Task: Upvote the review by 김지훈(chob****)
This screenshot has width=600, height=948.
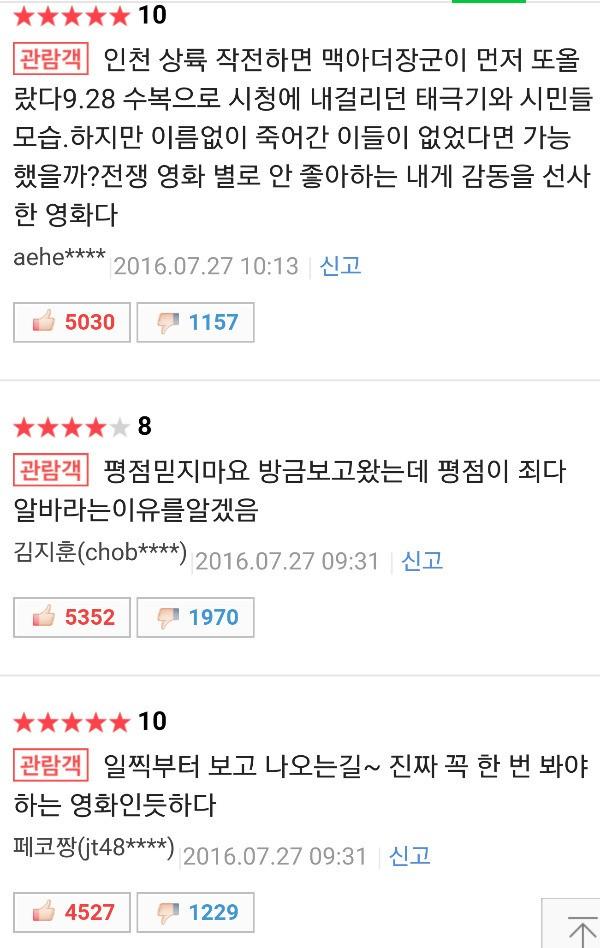Action: (x=72, y=617)
